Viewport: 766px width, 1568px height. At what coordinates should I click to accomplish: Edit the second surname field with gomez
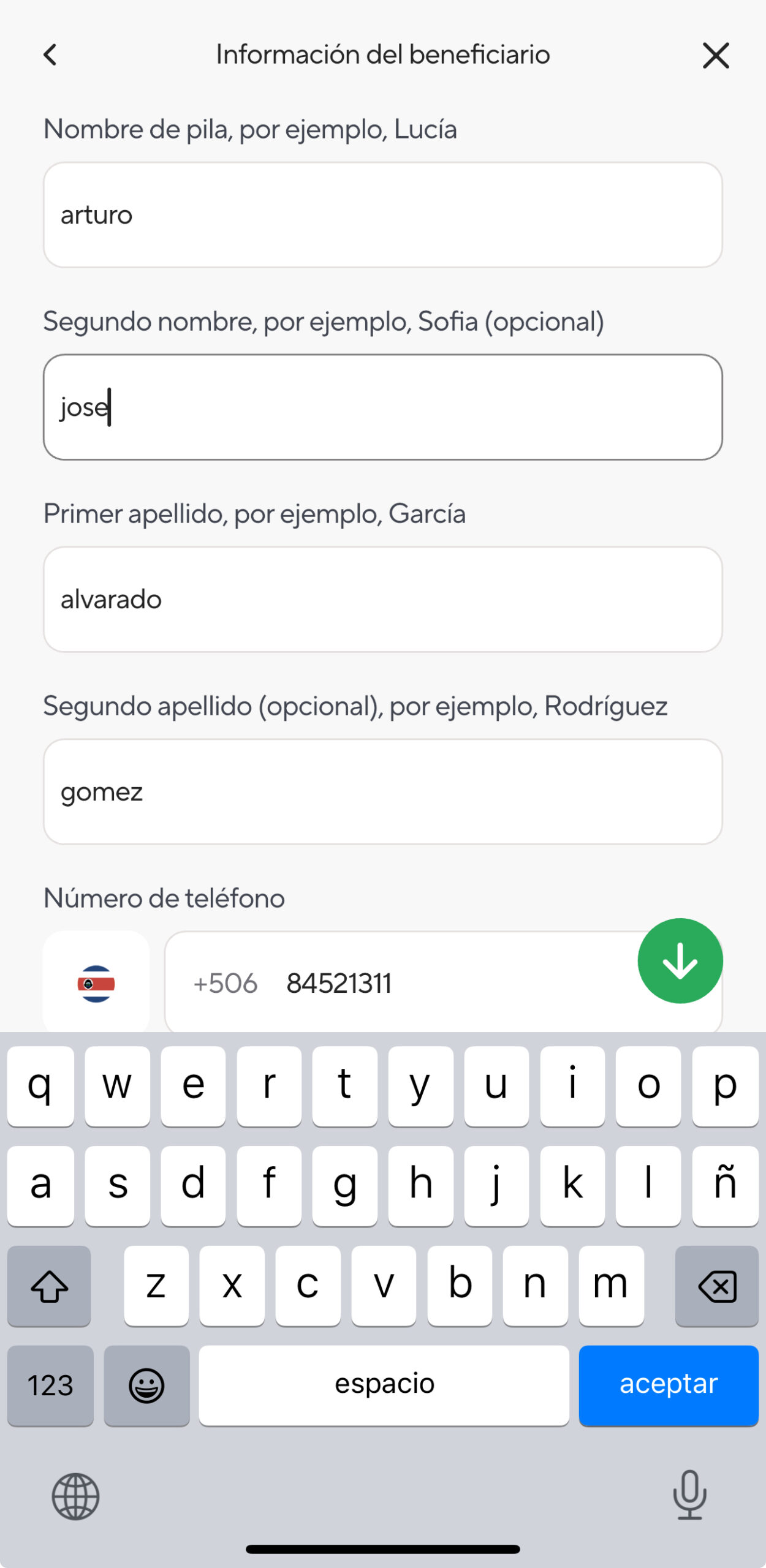coord(382,792)
